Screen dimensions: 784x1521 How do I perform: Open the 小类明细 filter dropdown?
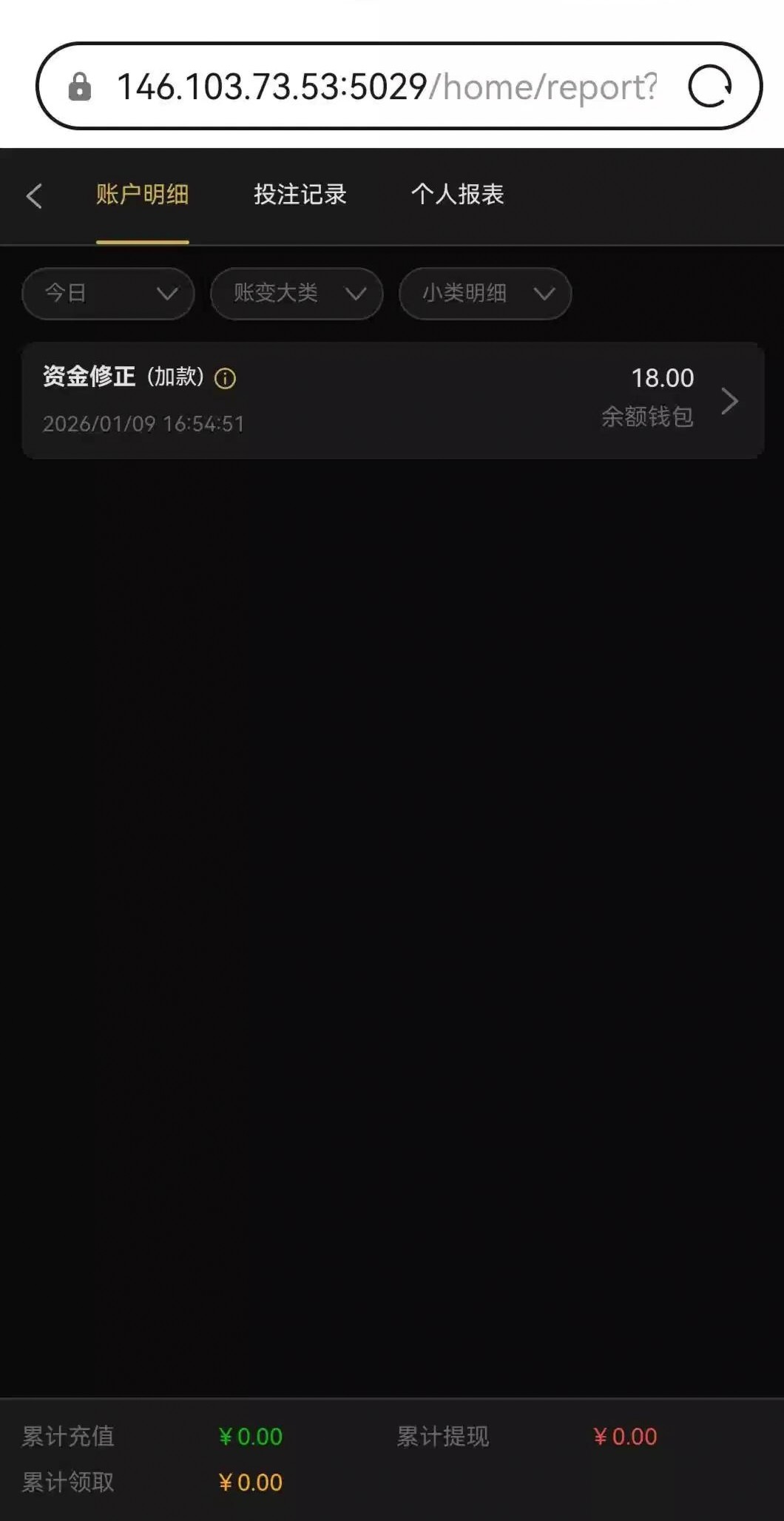point(485,294)
